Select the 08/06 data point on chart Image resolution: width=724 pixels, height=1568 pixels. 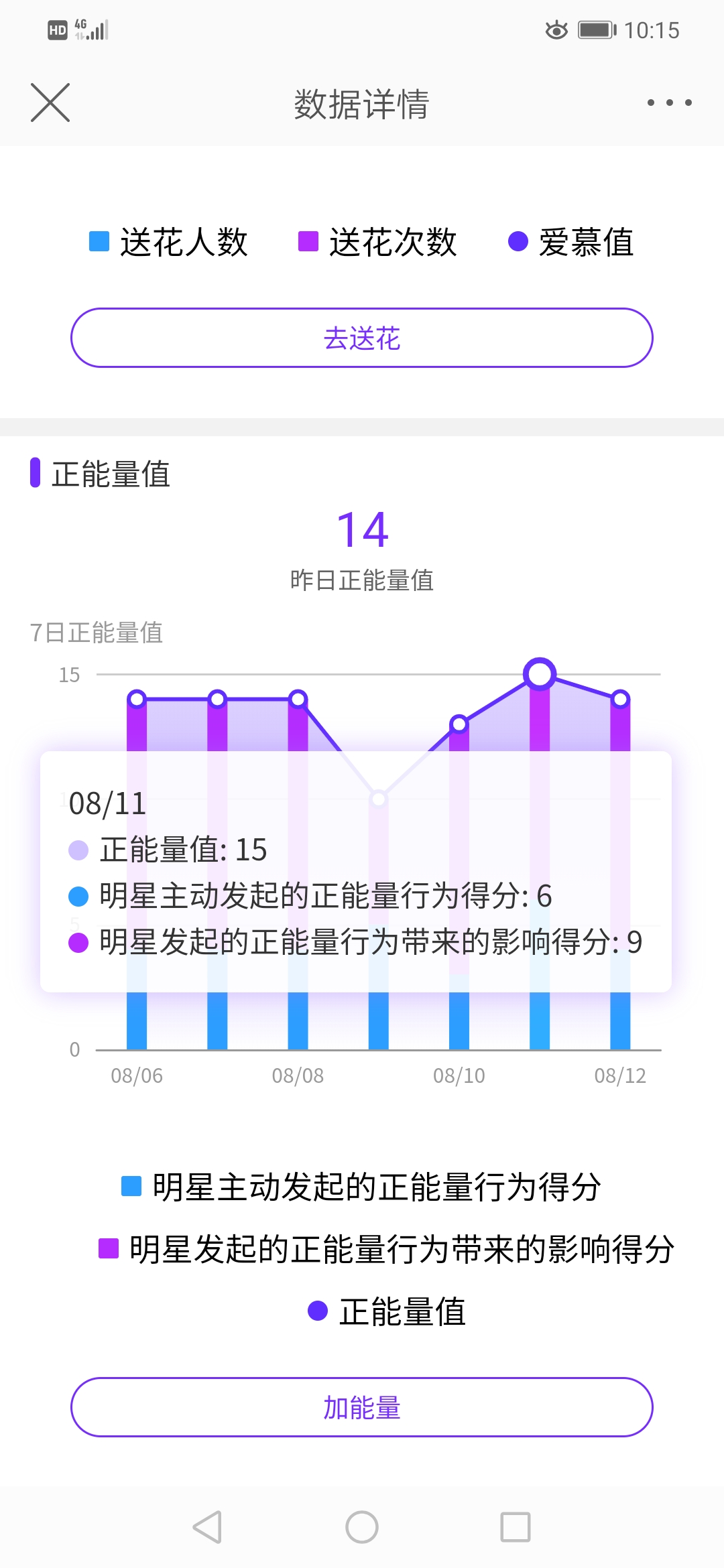[137, 699]
